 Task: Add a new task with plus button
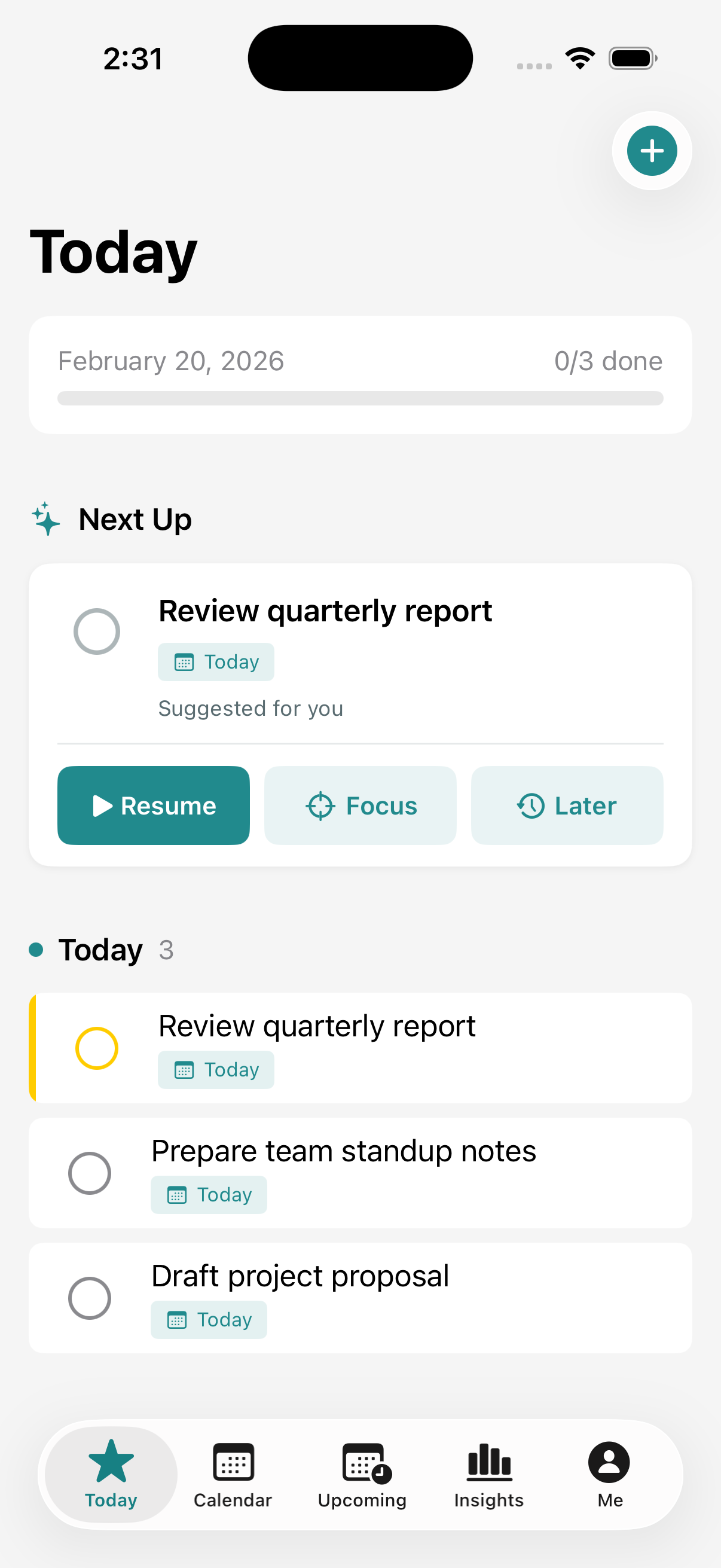point(652,151)
